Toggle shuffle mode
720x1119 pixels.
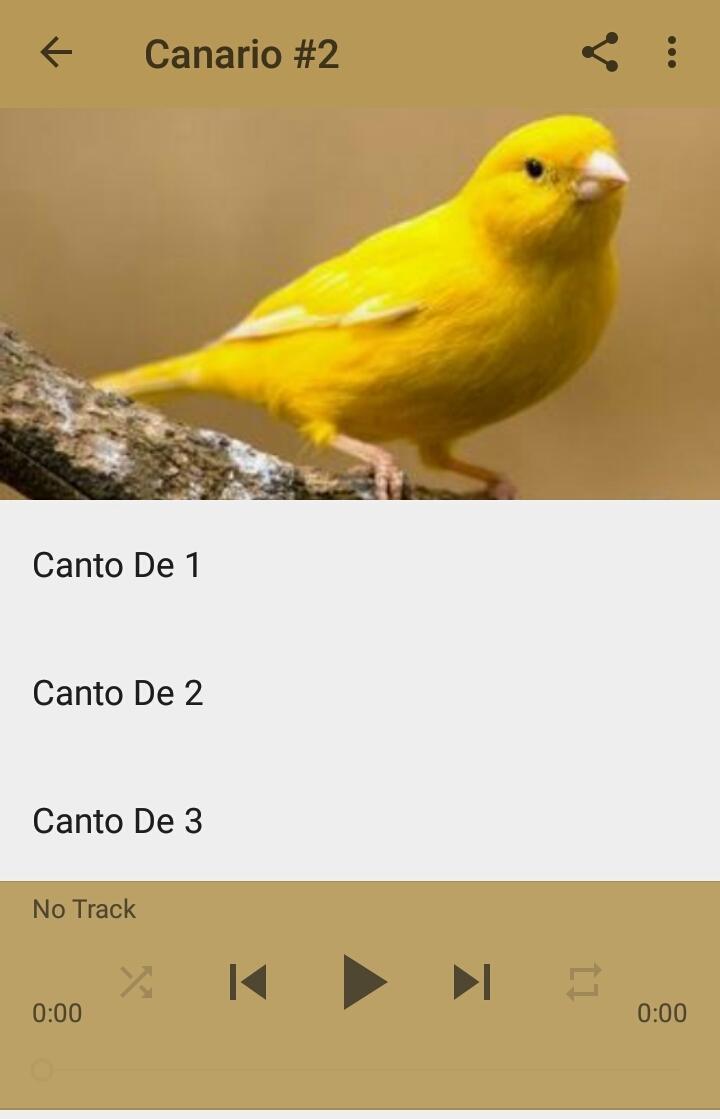tap(136, 982)
